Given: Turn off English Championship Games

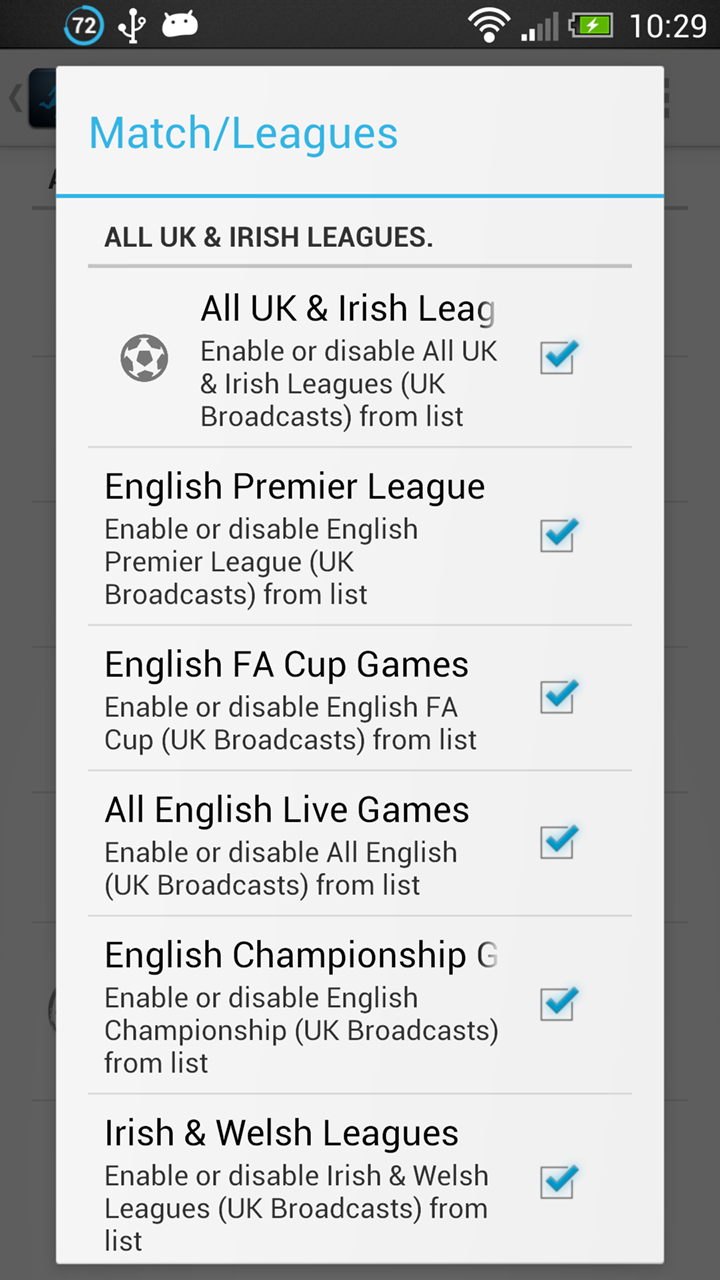Looking at the screenshot, I should [557, 1004].
